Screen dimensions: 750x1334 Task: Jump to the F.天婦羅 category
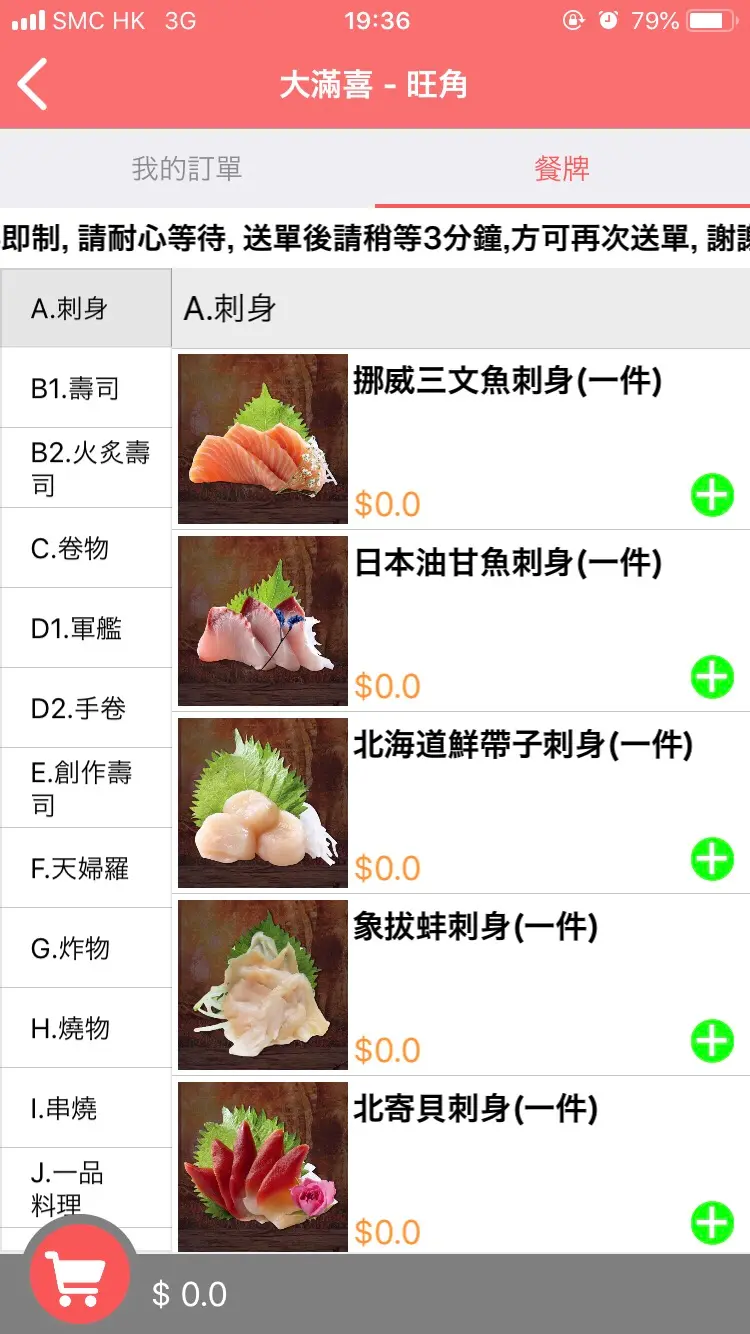(x=86, y=868)
